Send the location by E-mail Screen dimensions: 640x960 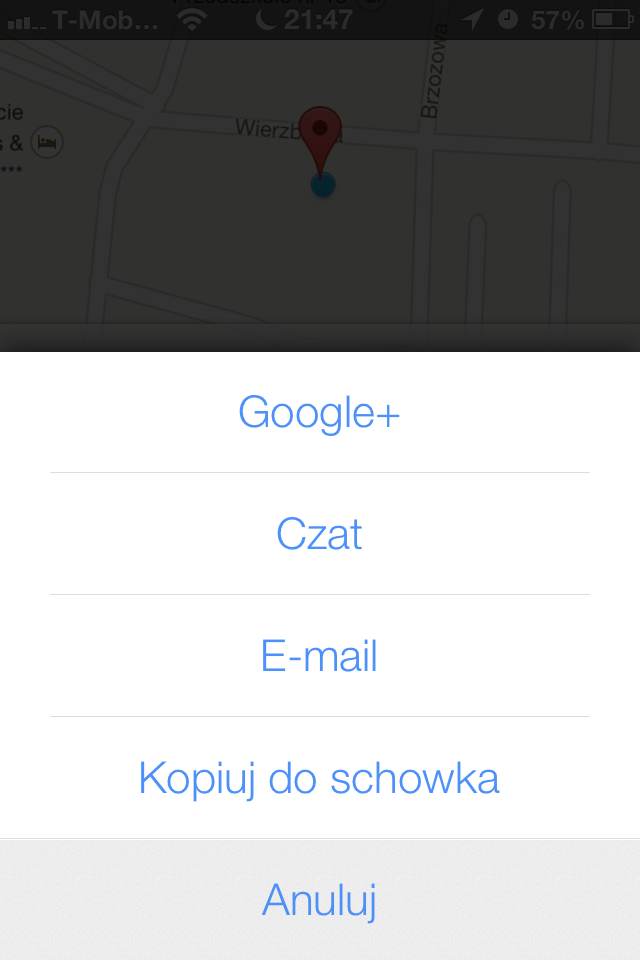[x=319, y=656]
